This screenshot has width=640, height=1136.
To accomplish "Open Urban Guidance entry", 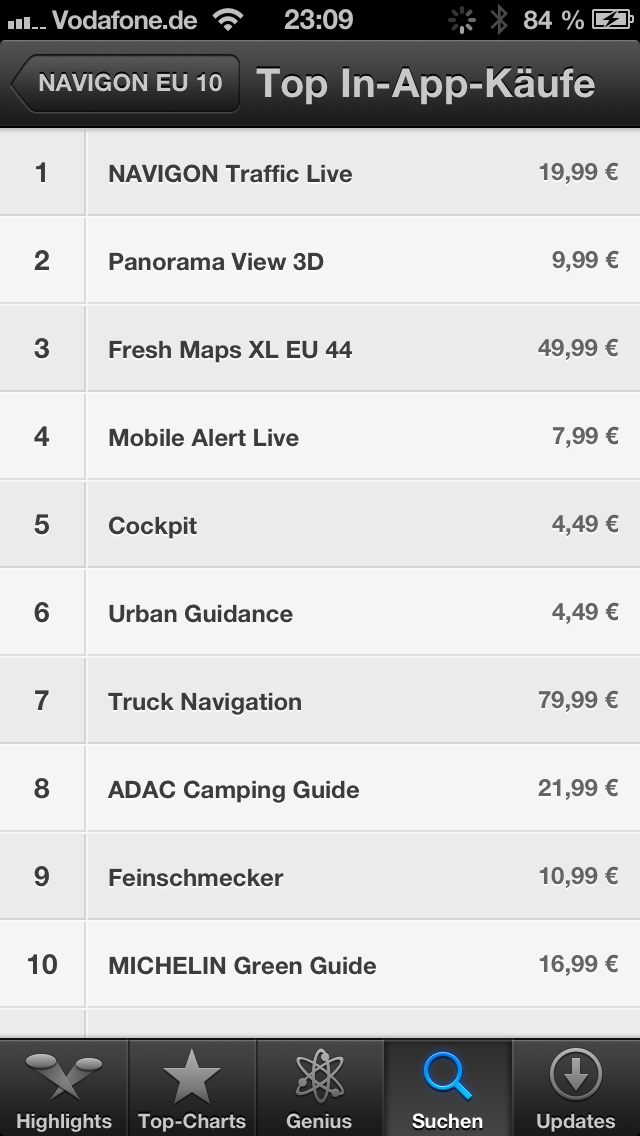I will 320,613.
